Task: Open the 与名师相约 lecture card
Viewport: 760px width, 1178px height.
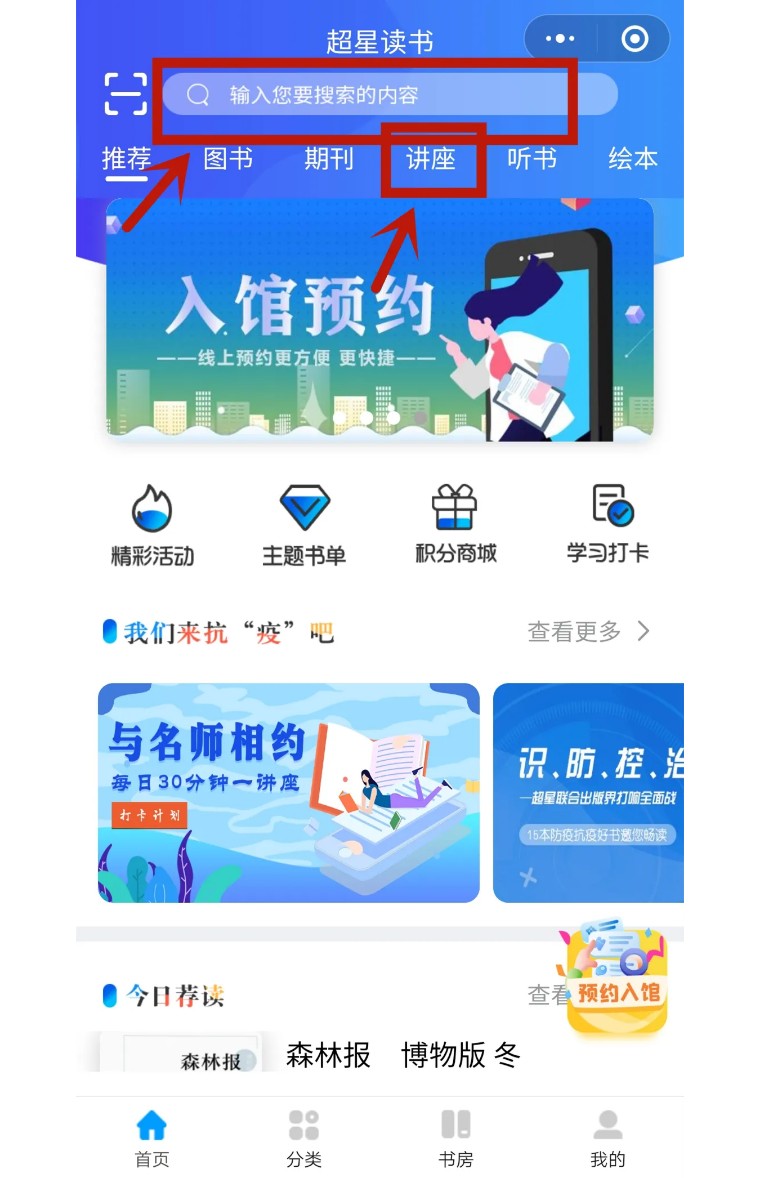Action: 289,793
